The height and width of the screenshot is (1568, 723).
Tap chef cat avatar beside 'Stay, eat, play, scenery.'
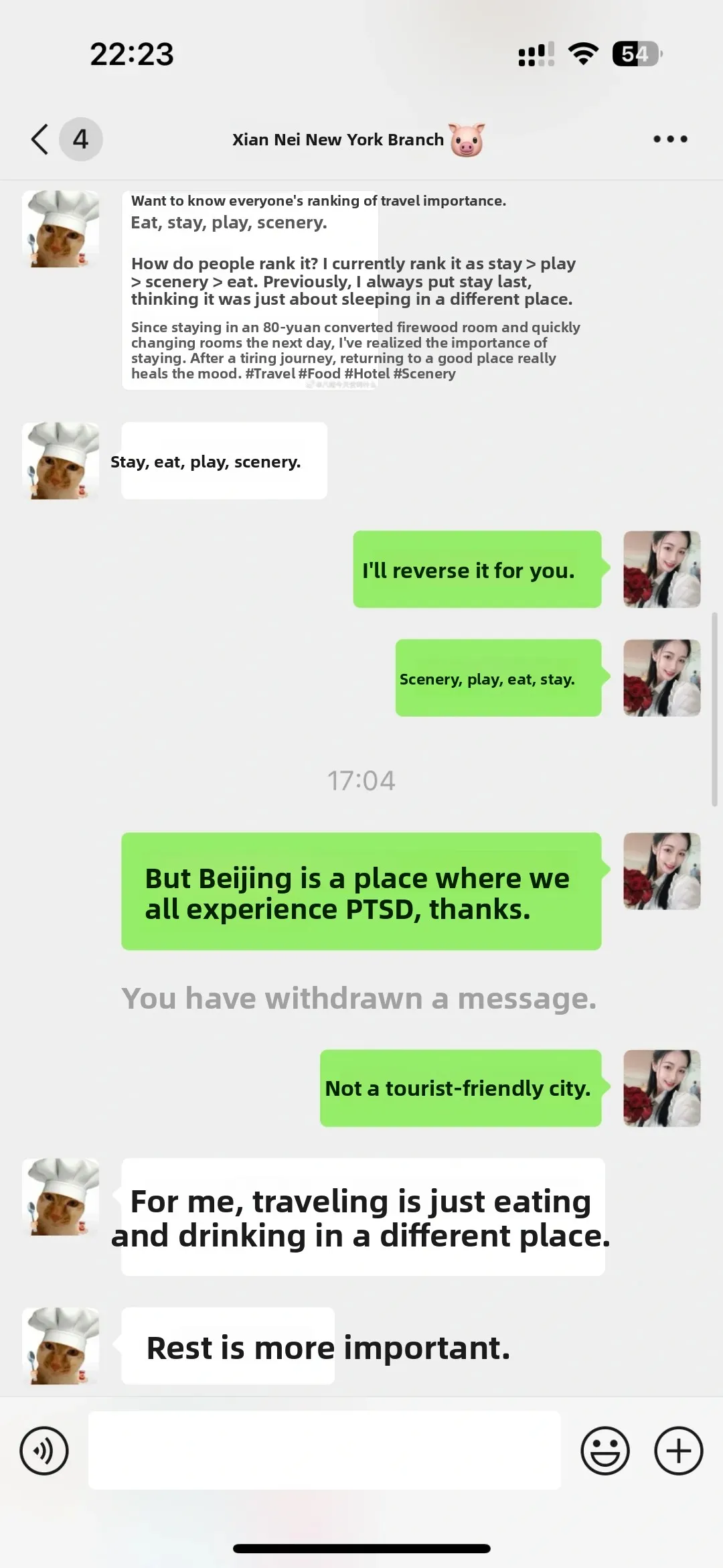(60, 461)
